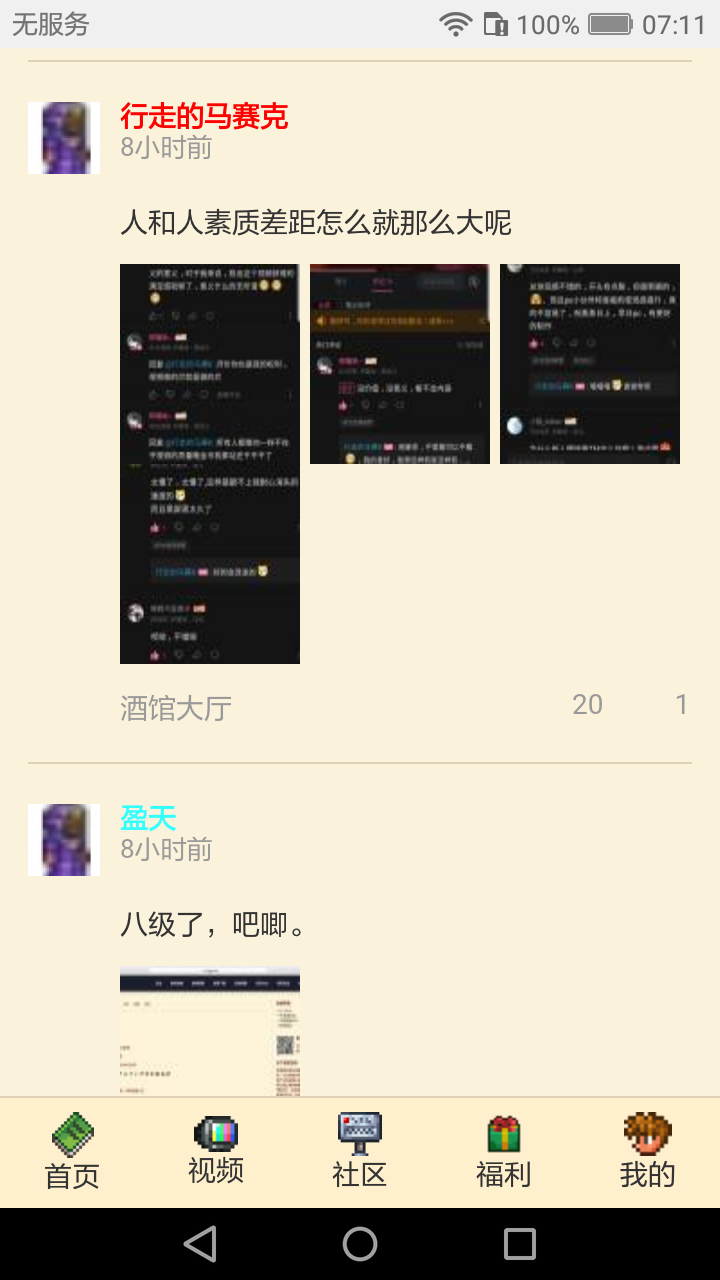
Task: Open 行走的马赛克's profile avatar
Action: click(x=64, y=138)
